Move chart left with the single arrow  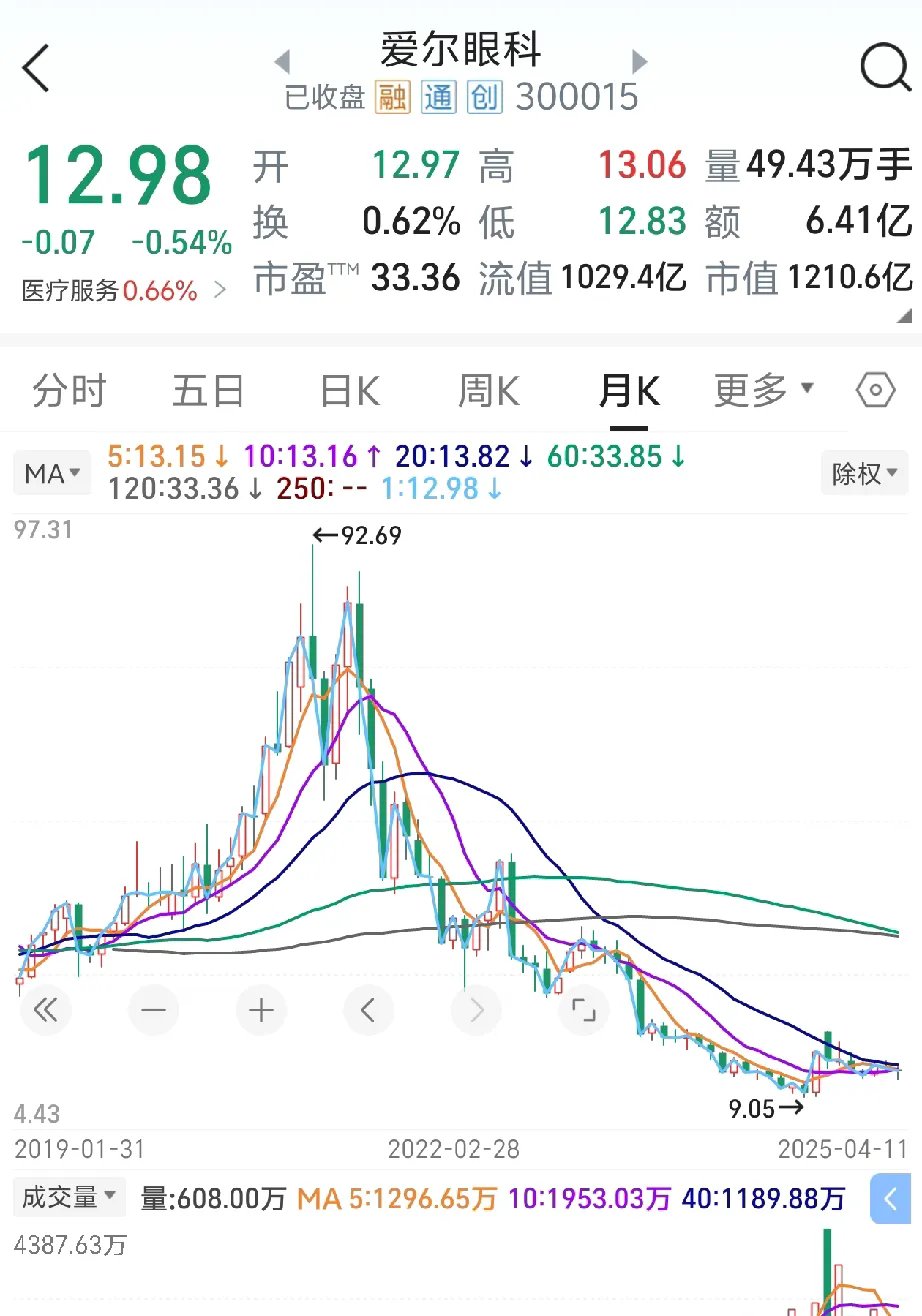(x=368, y=1010)
